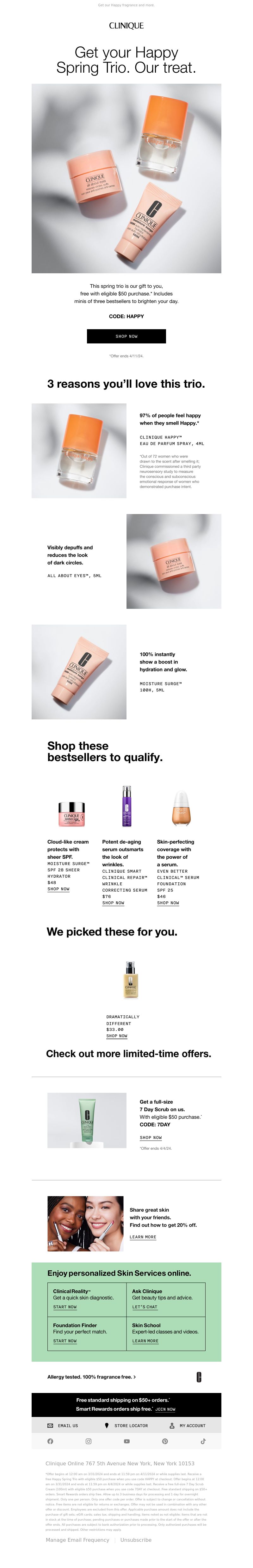Open Allergy tested, 100% fragrance free link
The width and height of the screenshot is (253, 1568).
point(91,1376)
